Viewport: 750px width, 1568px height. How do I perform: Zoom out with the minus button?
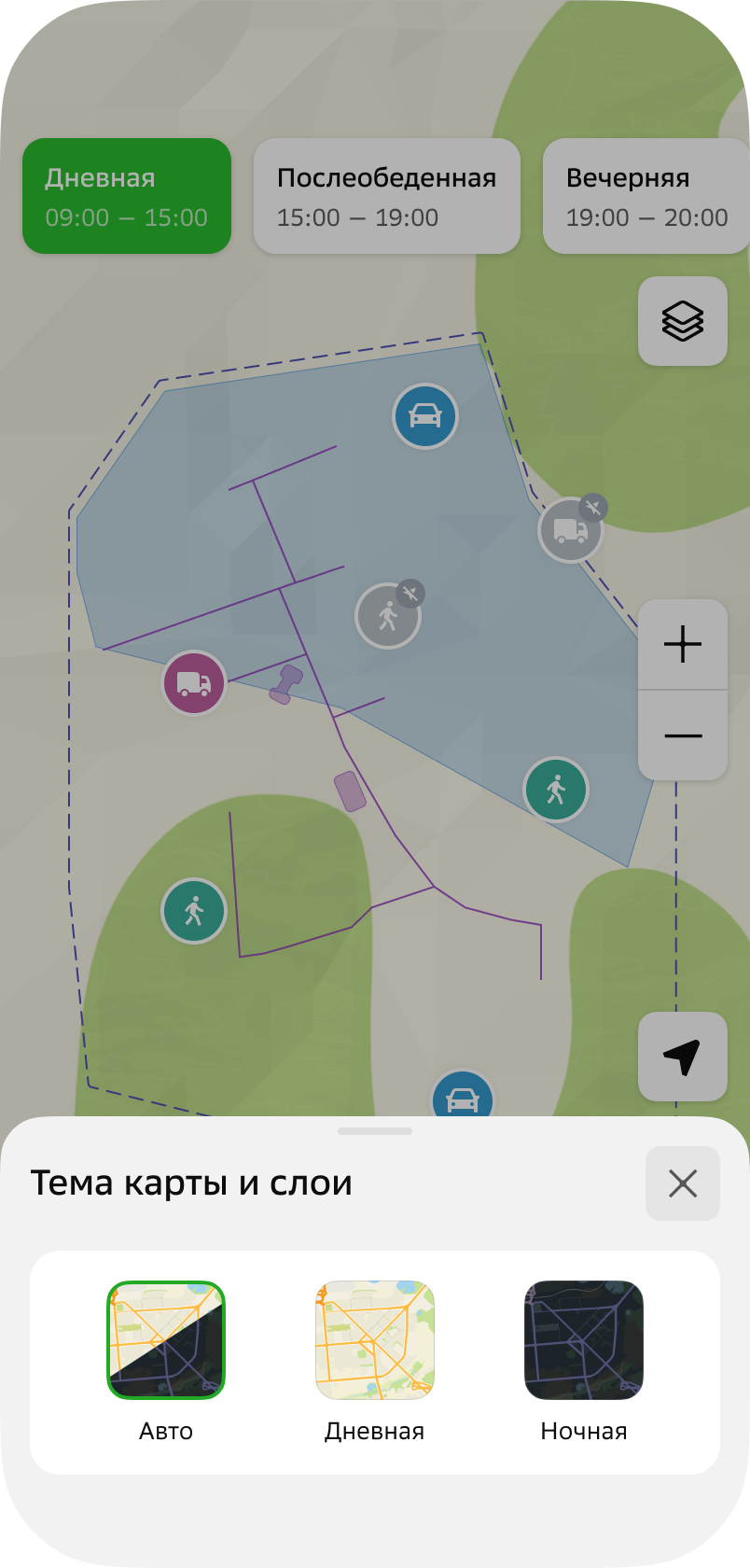pyautogui.click(x=683, y=735)
